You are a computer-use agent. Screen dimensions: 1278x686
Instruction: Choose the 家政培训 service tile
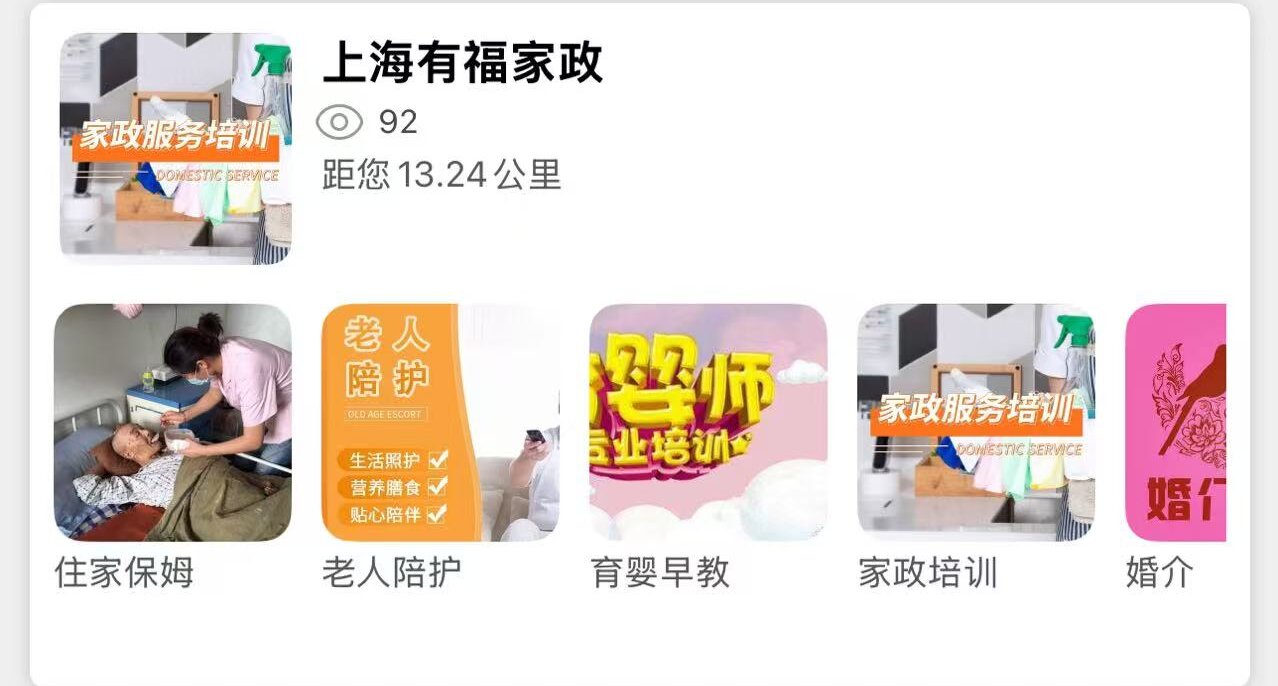click(976, 423)
